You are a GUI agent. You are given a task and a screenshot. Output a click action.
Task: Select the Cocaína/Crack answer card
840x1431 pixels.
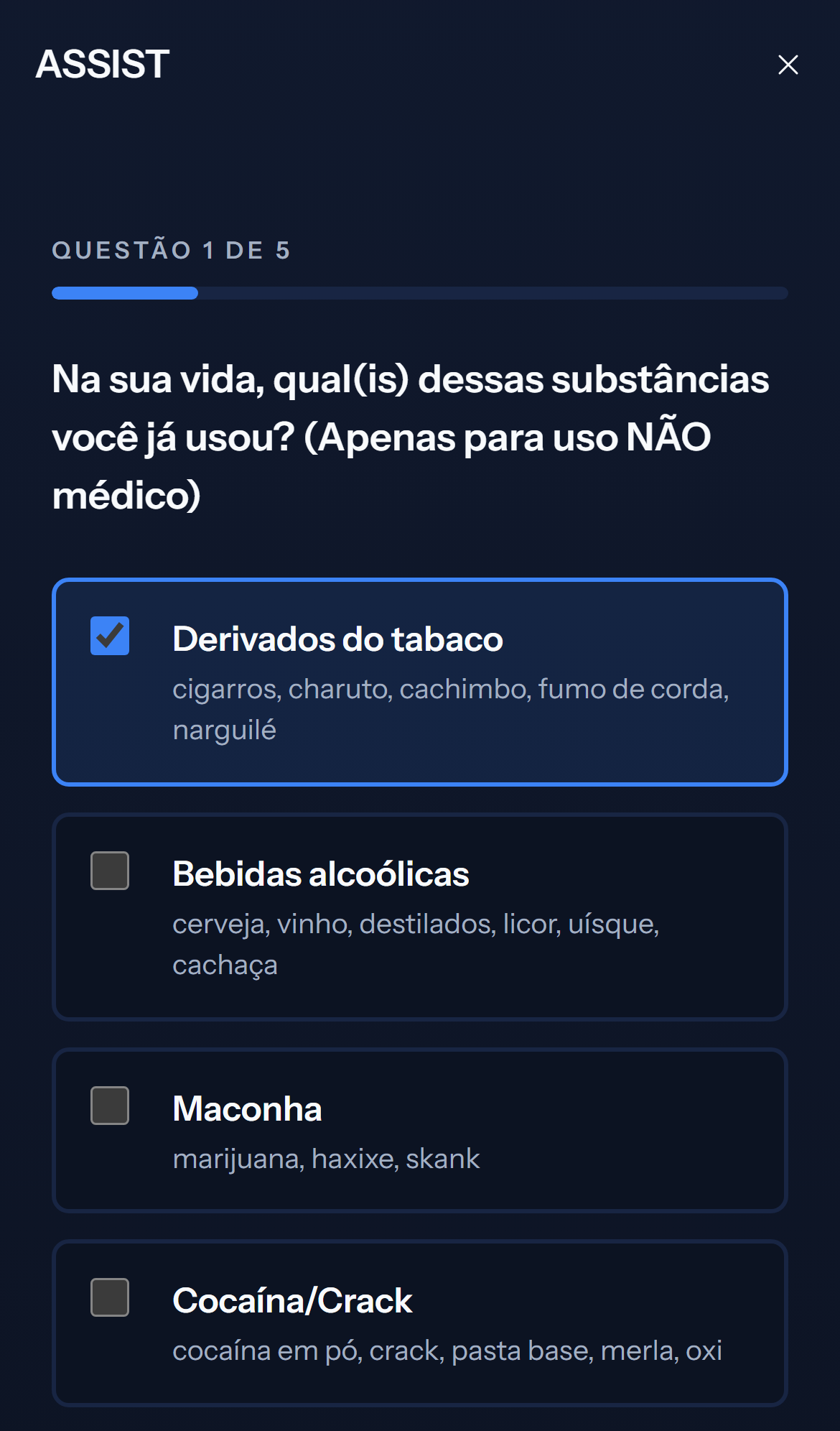point(420,1322)
